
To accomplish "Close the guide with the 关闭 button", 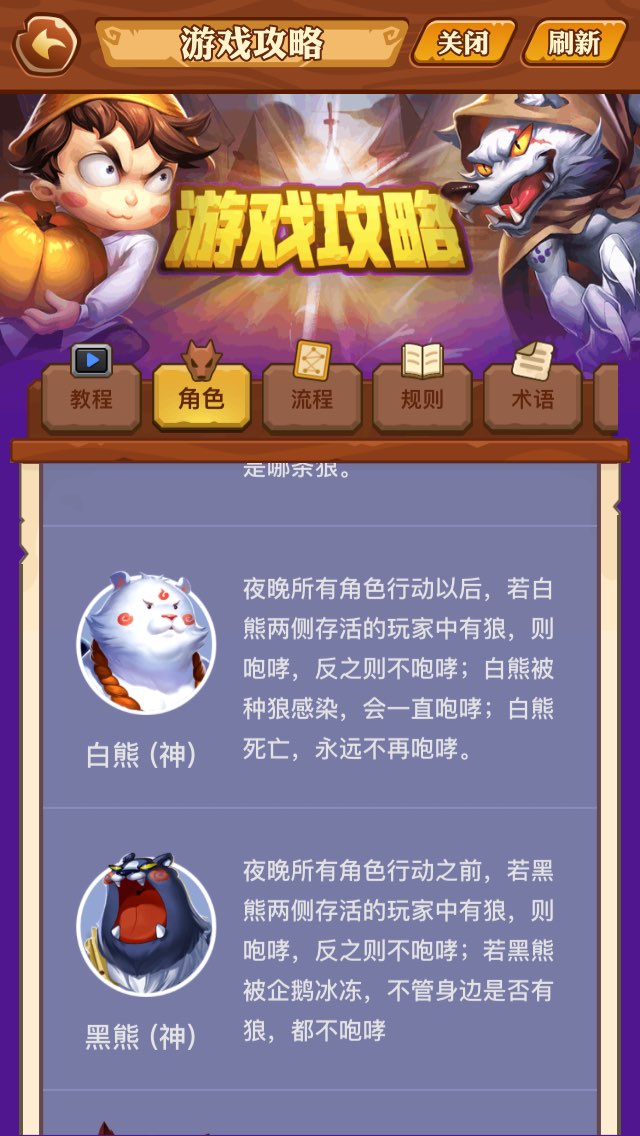I will [463, 43].
